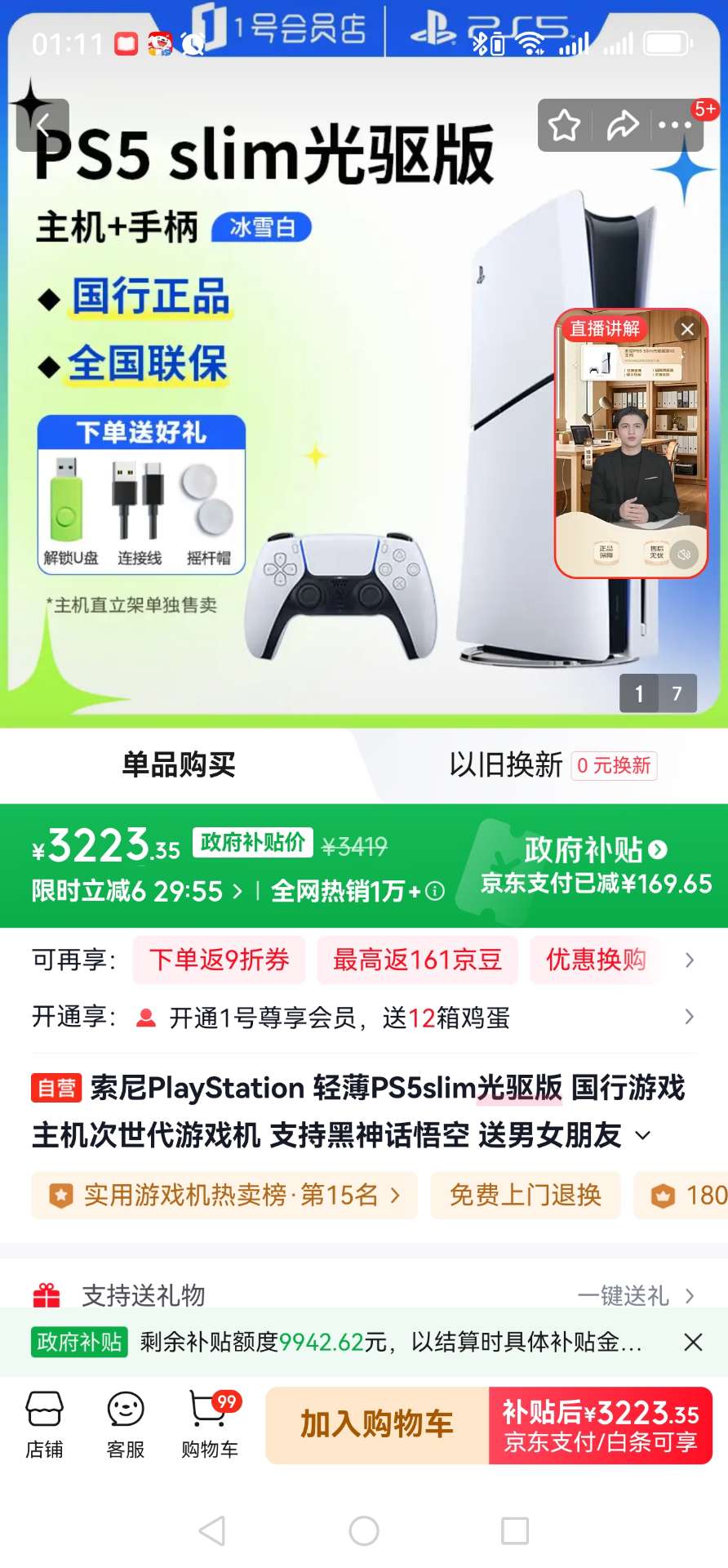Tap the 免费上门退换 service chip
The image size is (728, 1568).
526,1196
